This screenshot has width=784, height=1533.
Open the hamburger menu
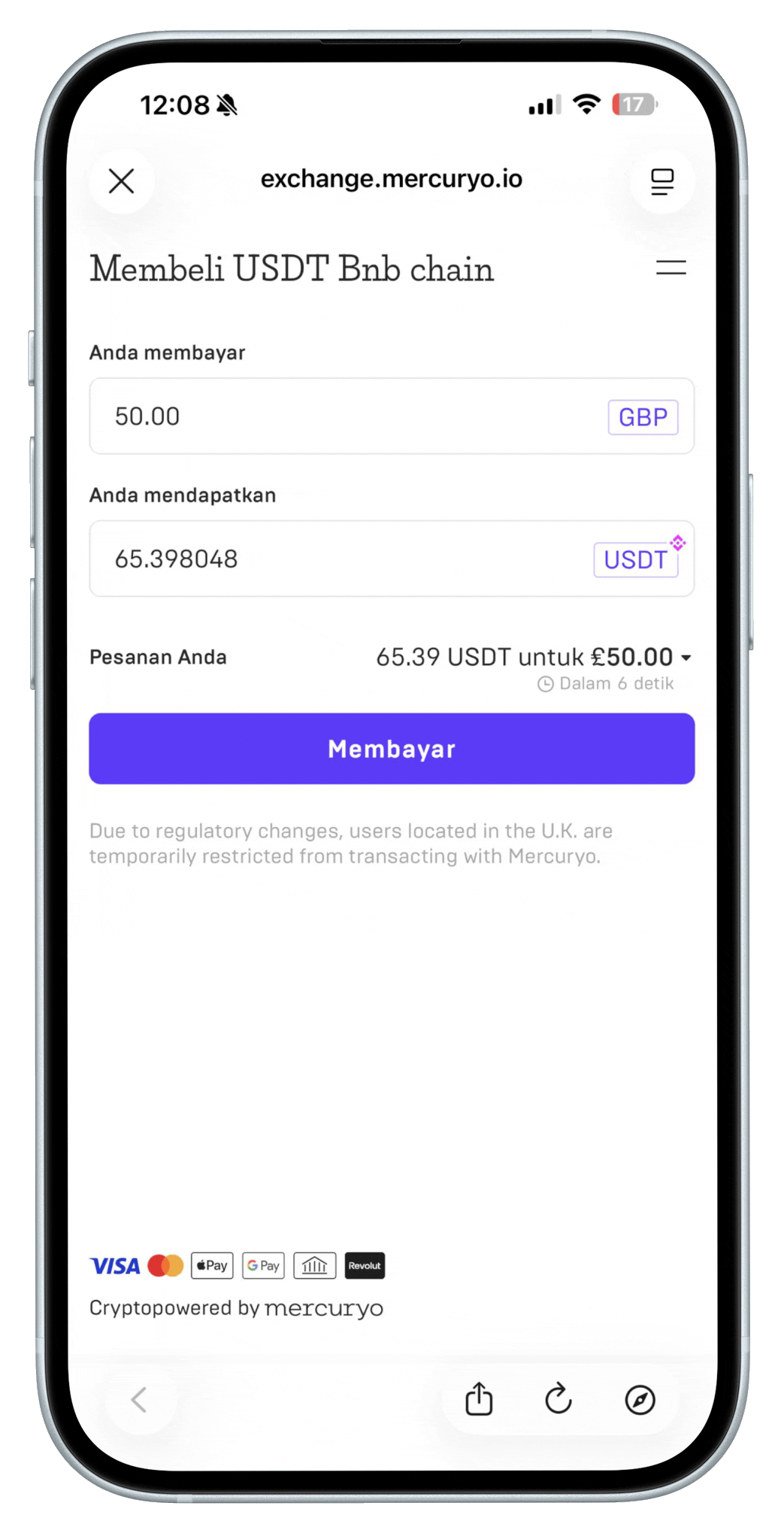tap(670, 268)
